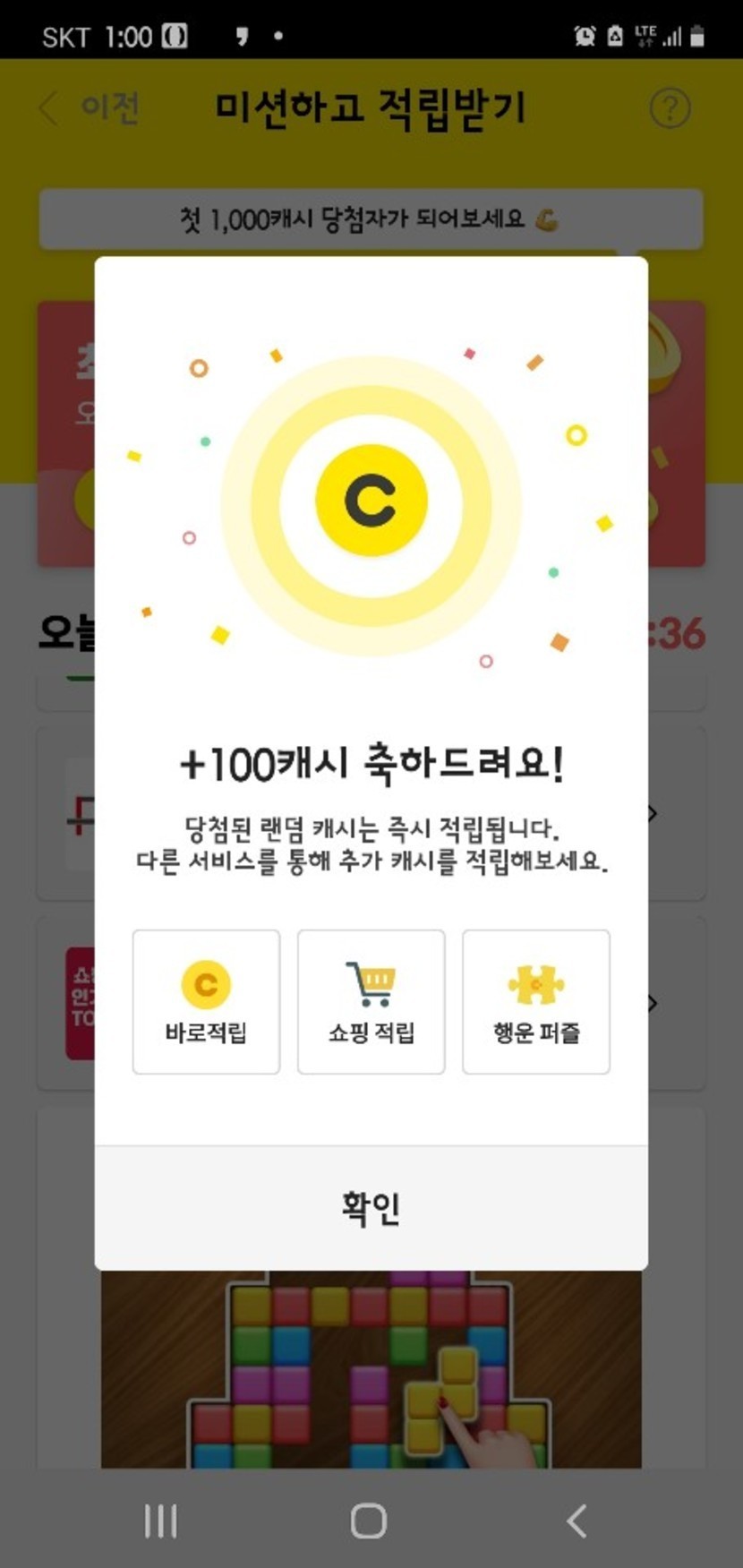Tap the 확인 button to confirm
Image resolution: width=743 pixels, height=1568 pixels.
pyautogui.click(x=371, y=1207)
